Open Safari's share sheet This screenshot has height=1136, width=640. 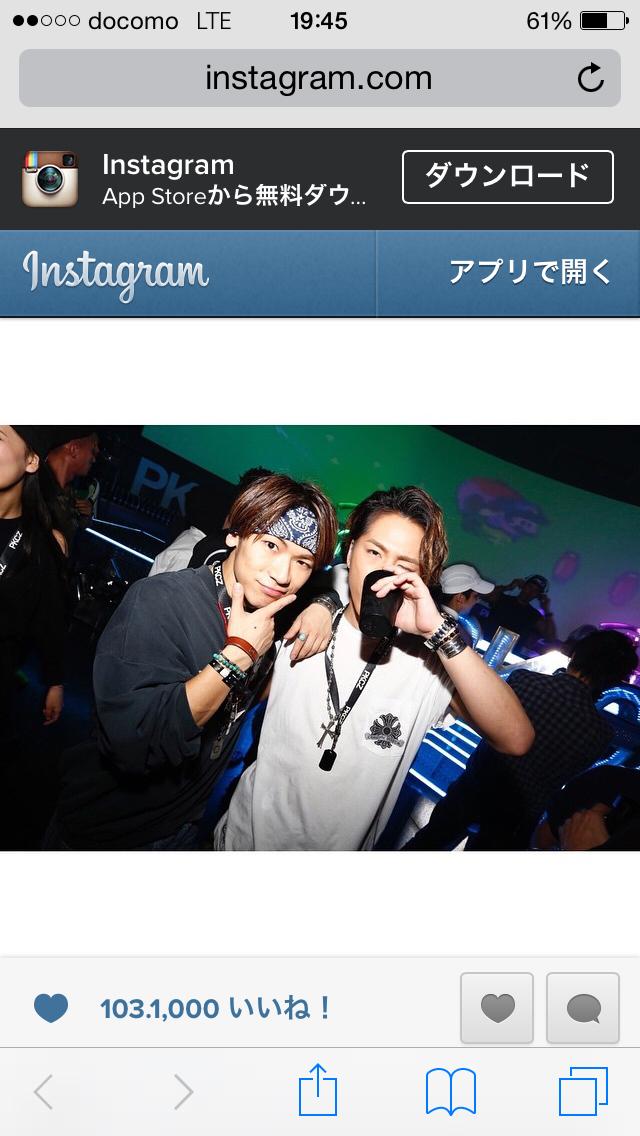pos(319,1090)
